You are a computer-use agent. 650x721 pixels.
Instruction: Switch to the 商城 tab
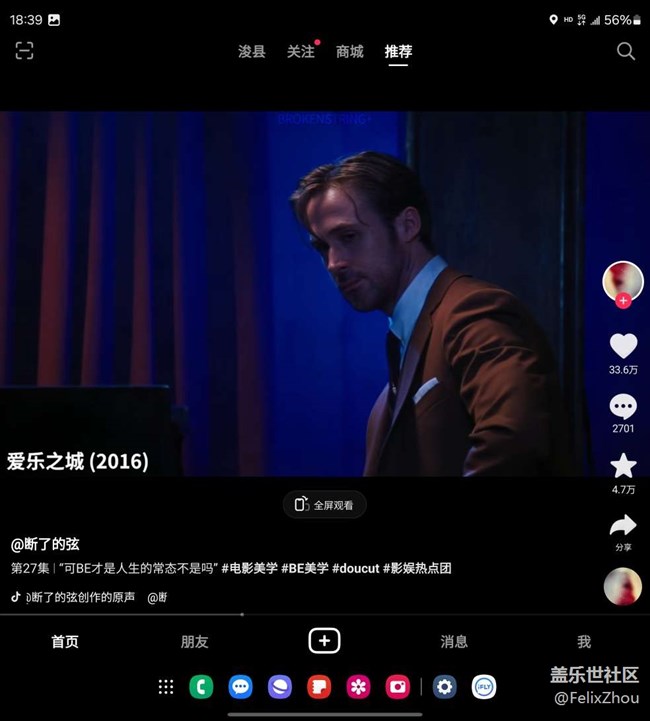350,51
